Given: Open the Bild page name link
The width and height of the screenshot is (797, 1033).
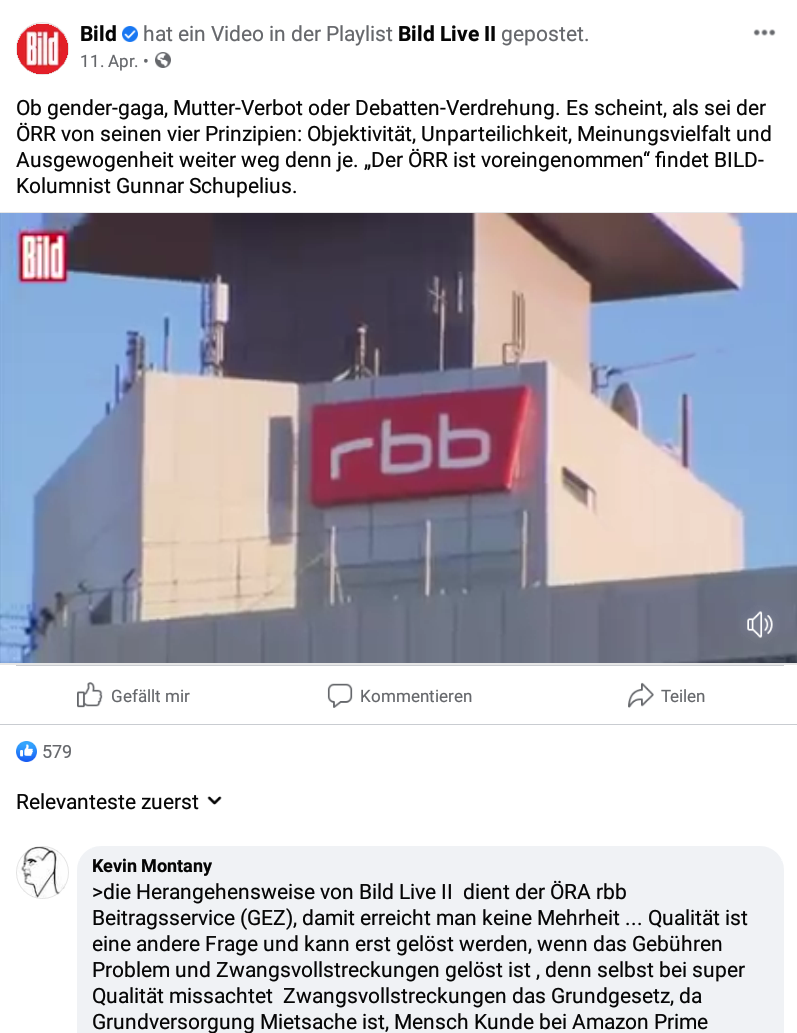Looking at the screenshot, I should 98,34.
